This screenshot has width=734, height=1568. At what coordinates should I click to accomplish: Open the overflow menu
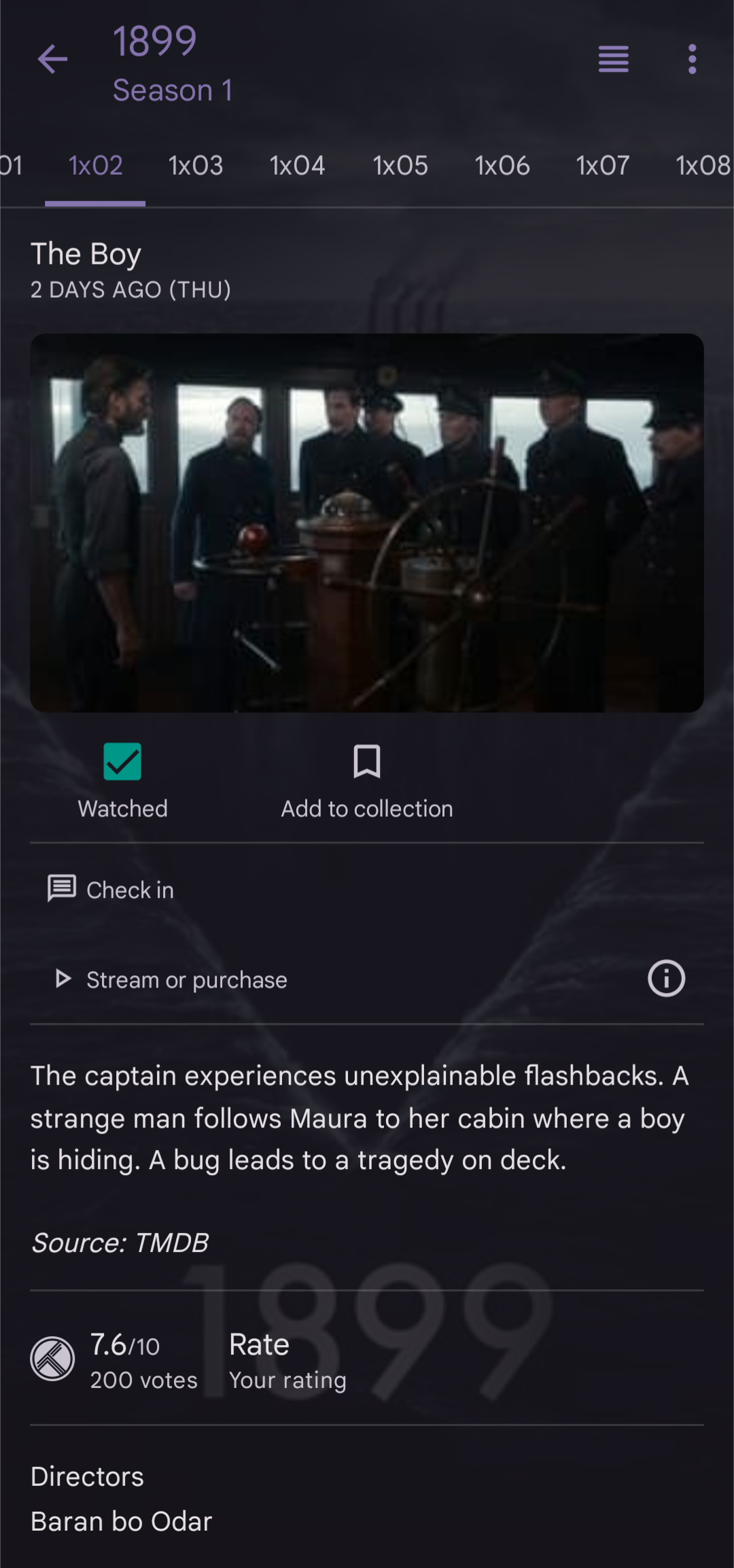[x=692, y=60]
